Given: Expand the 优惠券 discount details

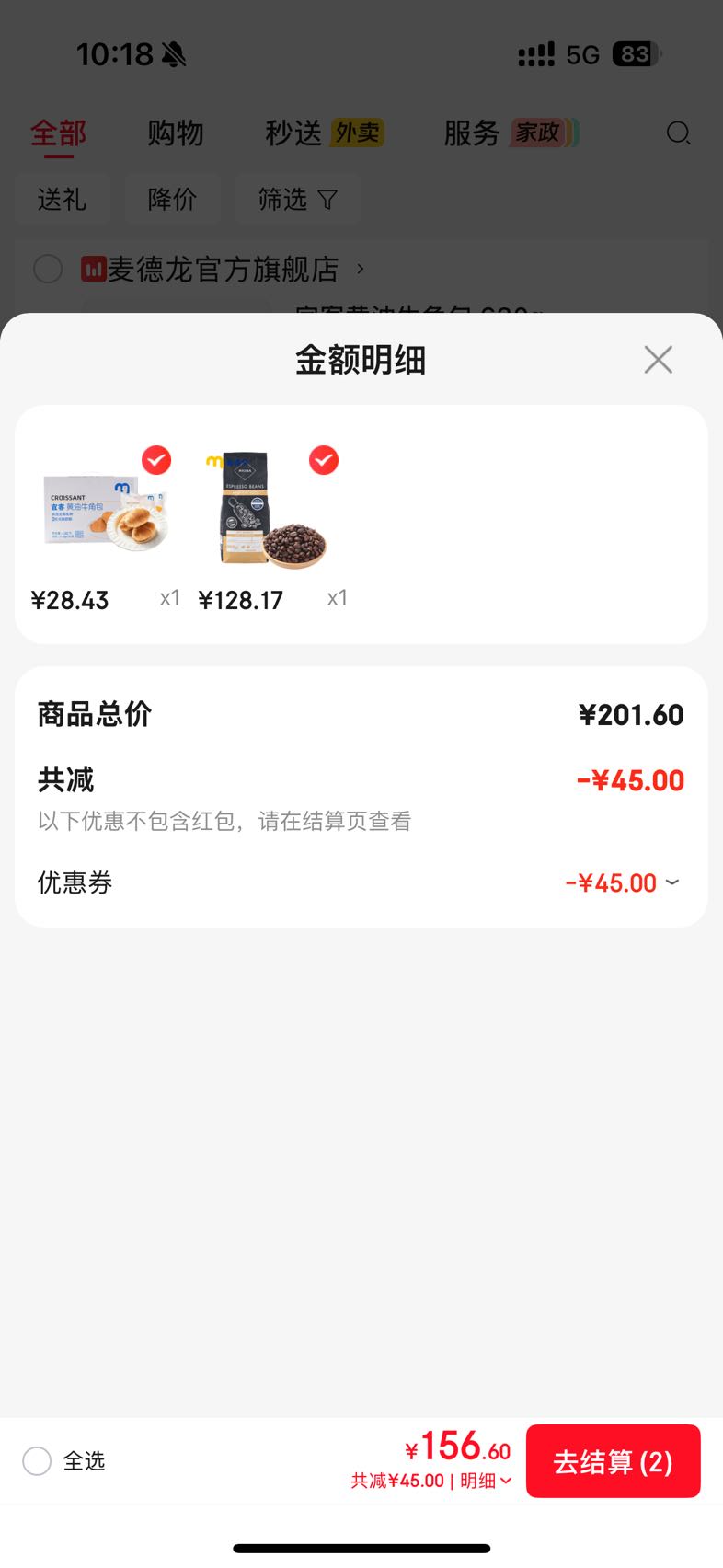Looking at the screenshot, I should (x=623, y=883).
